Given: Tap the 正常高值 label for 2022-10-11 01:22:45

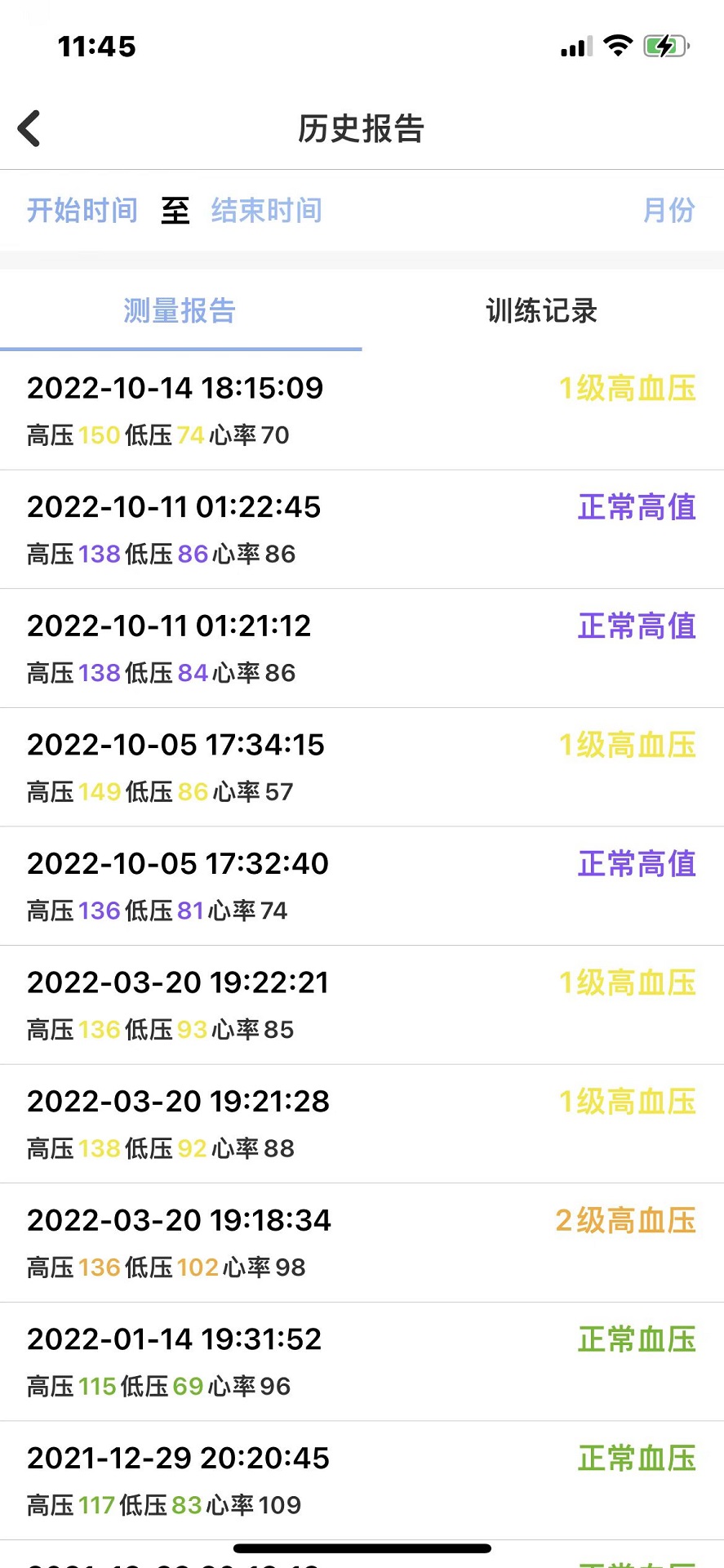Looking at the screenshot, I should (637, 508).
